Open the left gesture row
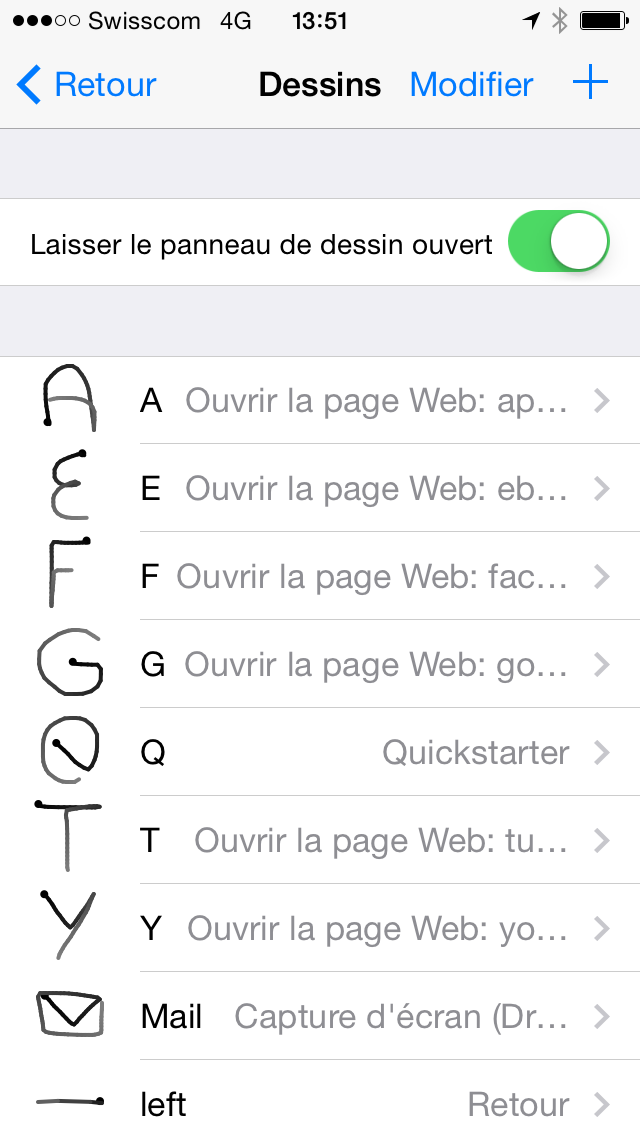The width and height of the screenshot is (640, 1136). 320,1098
